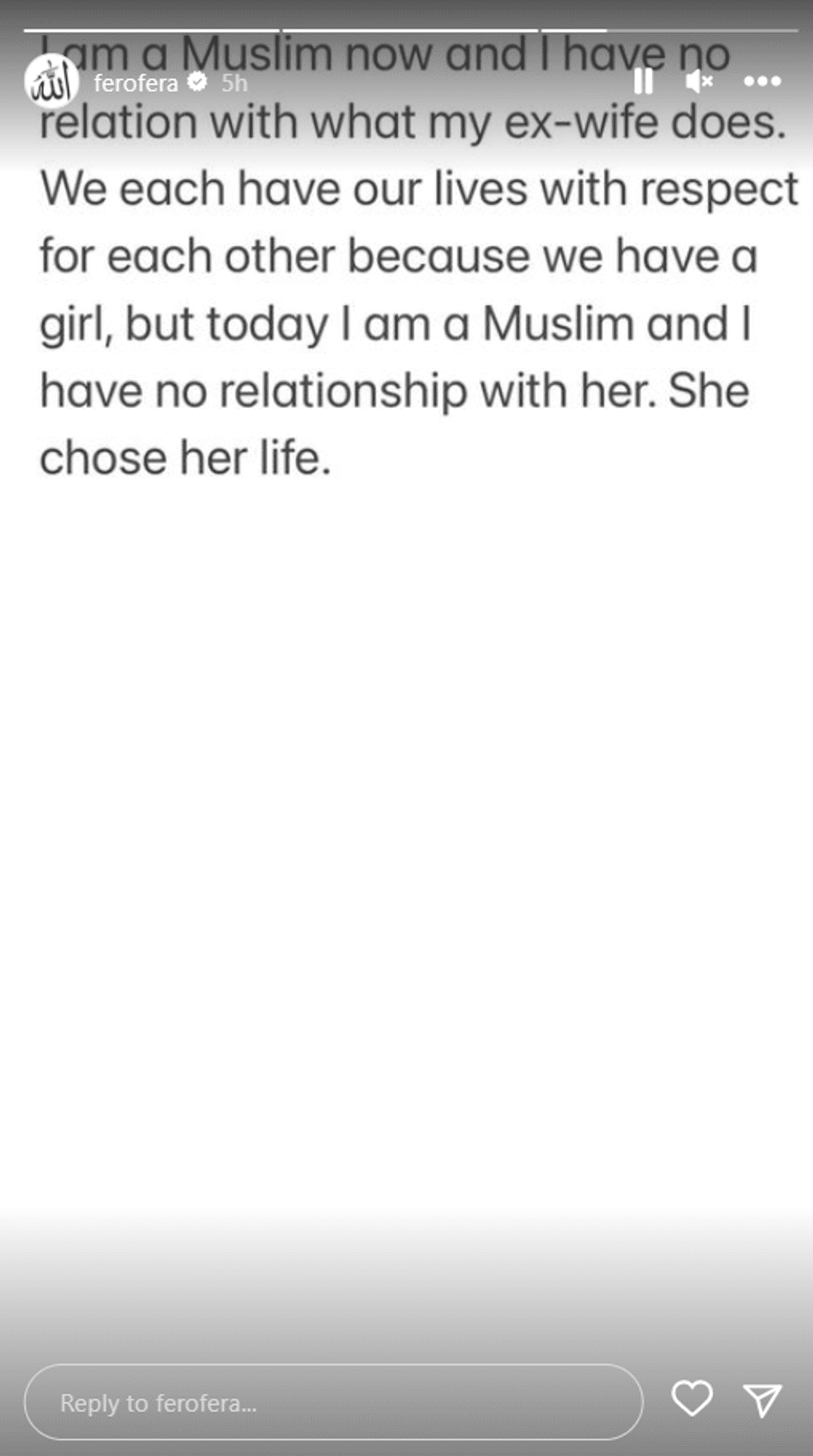
Task: Share the story via paper plane icon
Action: 762,1400
